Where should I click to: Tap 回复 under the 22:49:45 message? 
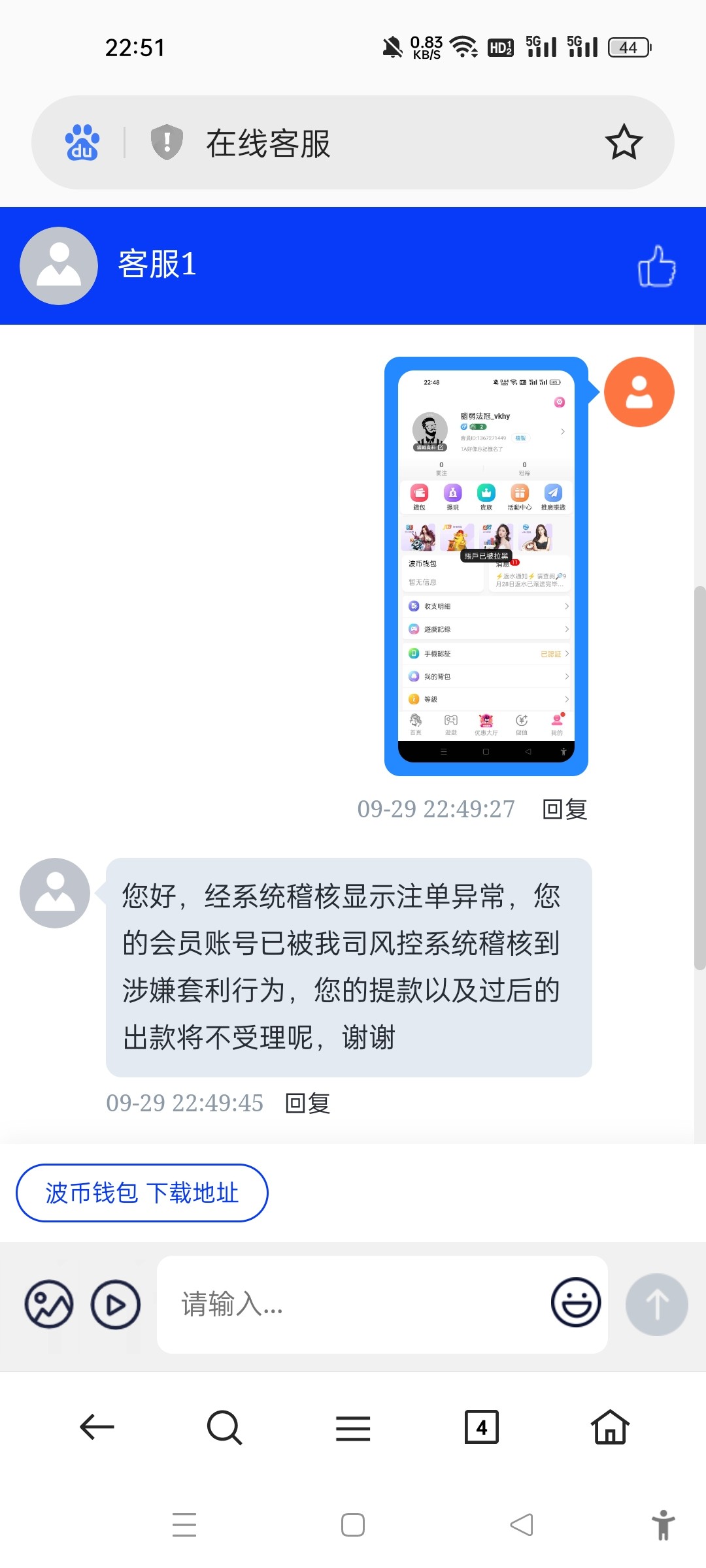click(308, 1103)
